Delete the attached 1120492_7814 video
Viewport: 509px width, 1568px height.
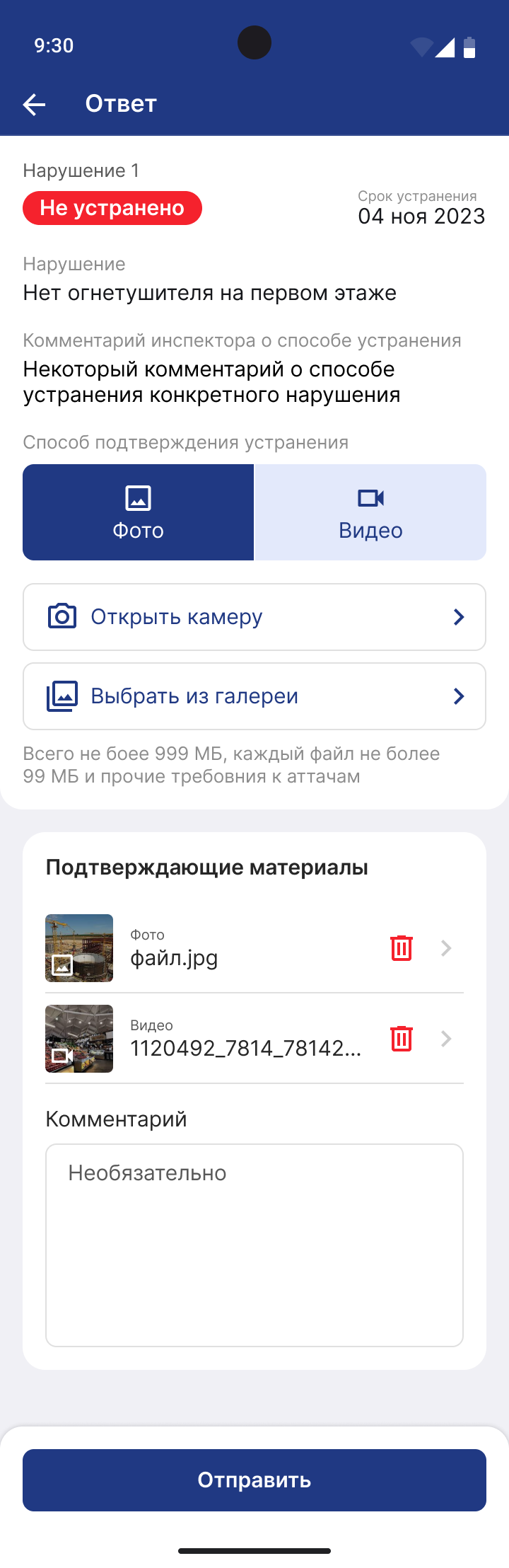pyautogui.click(x=402, y=1039)
